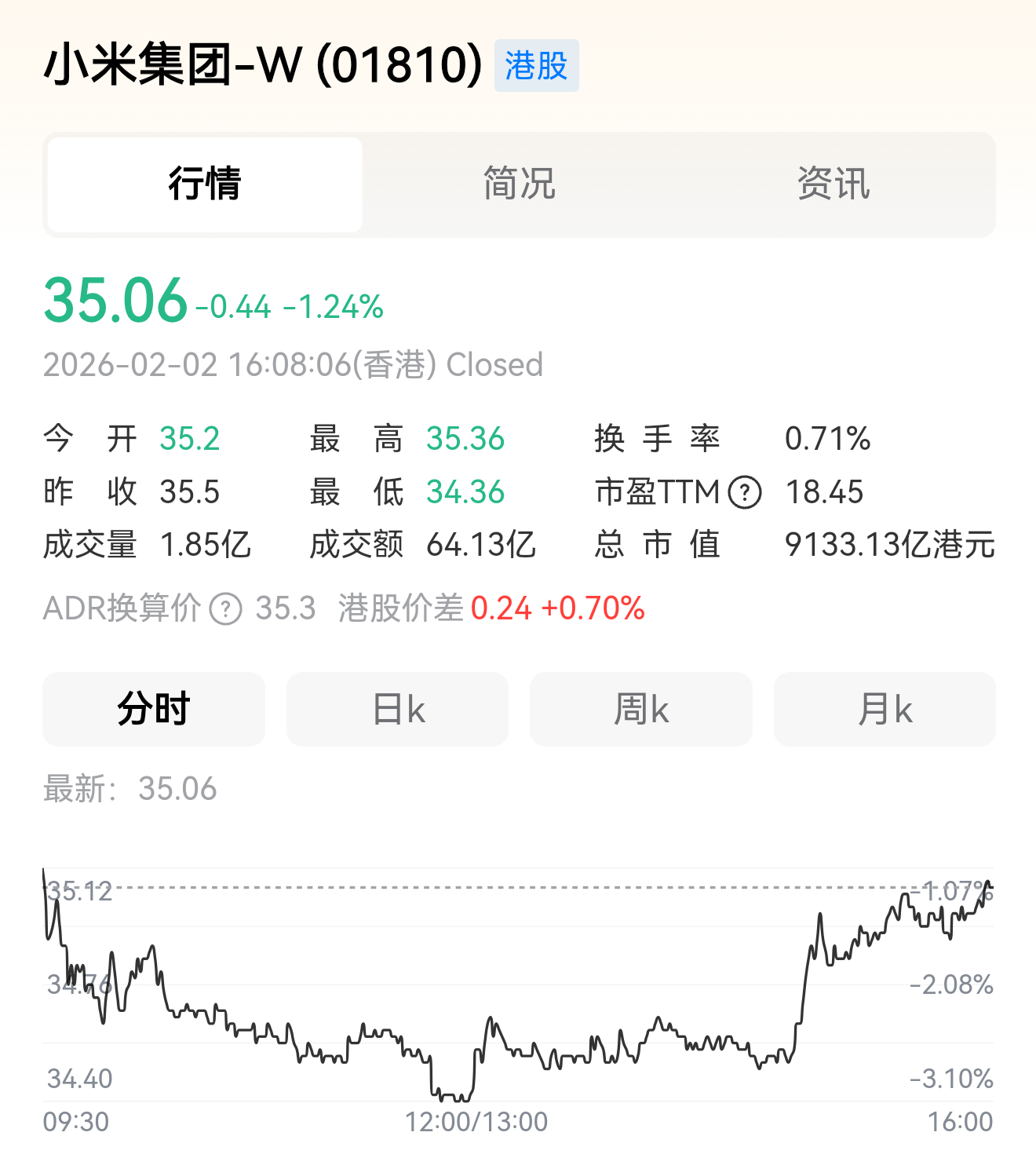Viewport: 1036px width, 1176px height.
Task: Switch to the 简况 tab
Action: click(519, 184)
